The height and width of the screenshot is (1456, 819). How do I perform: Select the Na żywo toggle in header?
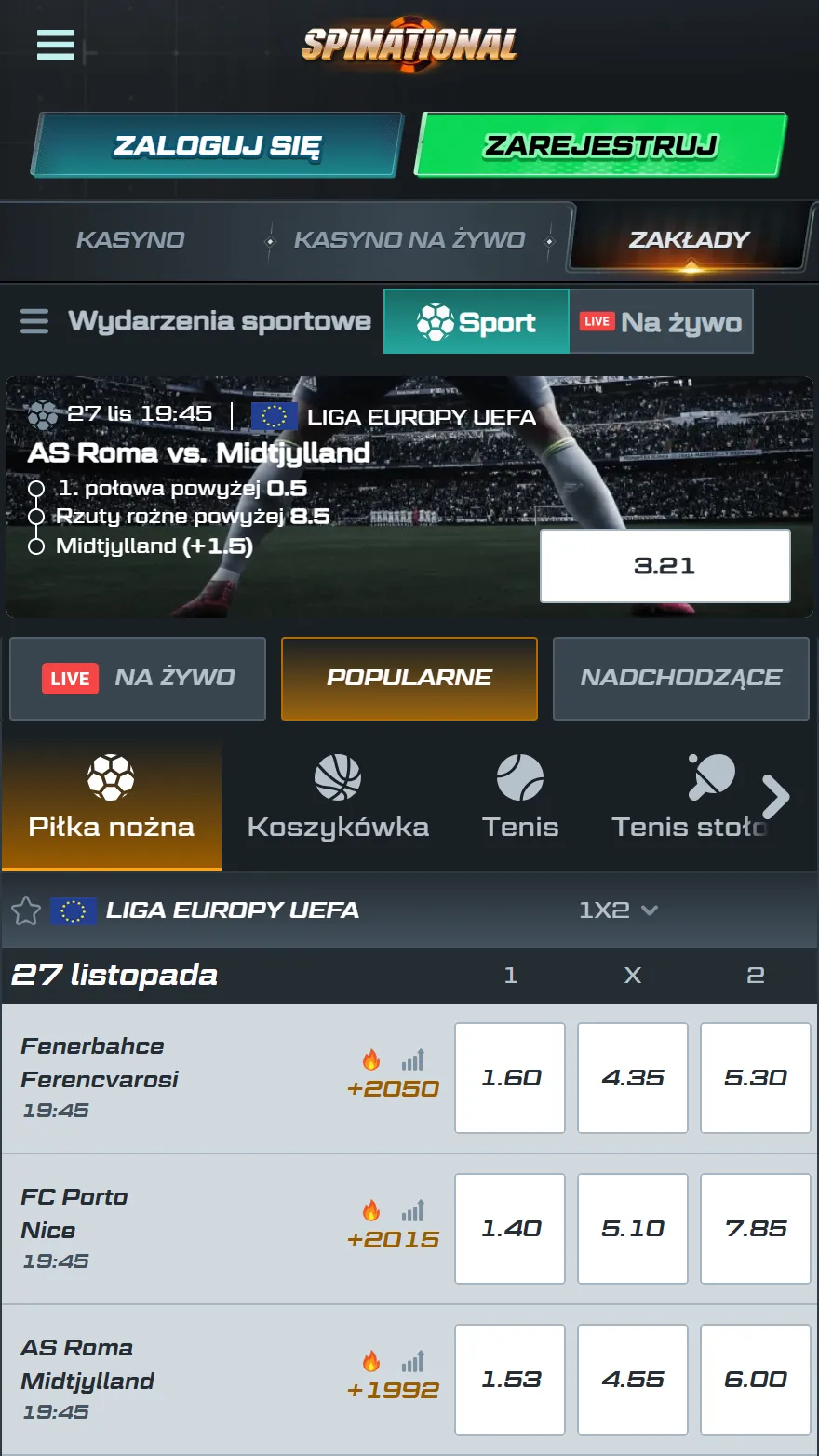coord(661,322)
